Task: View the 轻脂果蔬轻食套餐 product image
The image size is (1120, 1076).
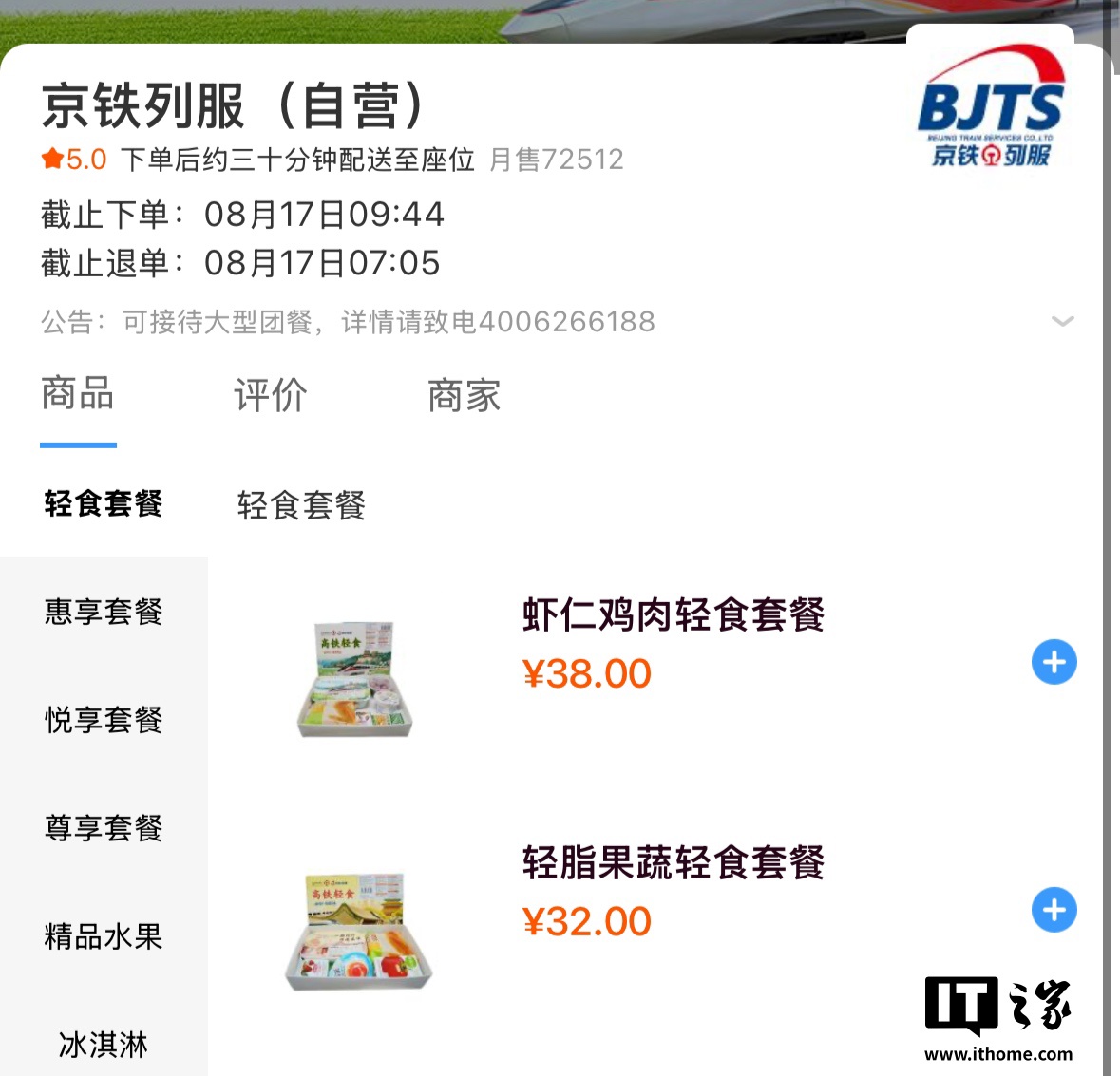Action: pos(358,929)
